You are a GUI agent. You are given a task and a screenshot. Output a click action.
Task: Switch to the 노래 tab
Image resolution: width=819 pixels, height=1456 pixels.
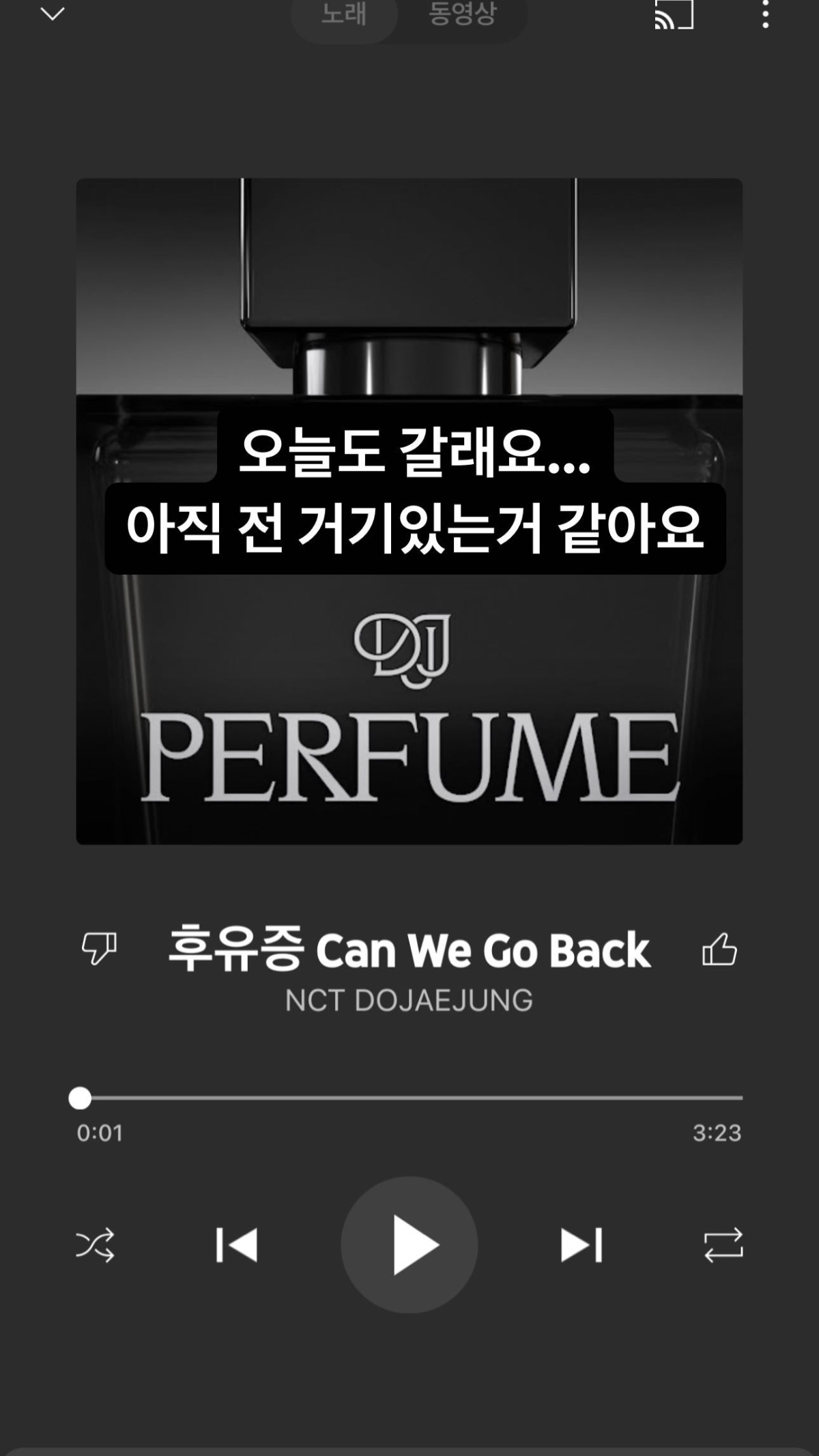point(345,15)
